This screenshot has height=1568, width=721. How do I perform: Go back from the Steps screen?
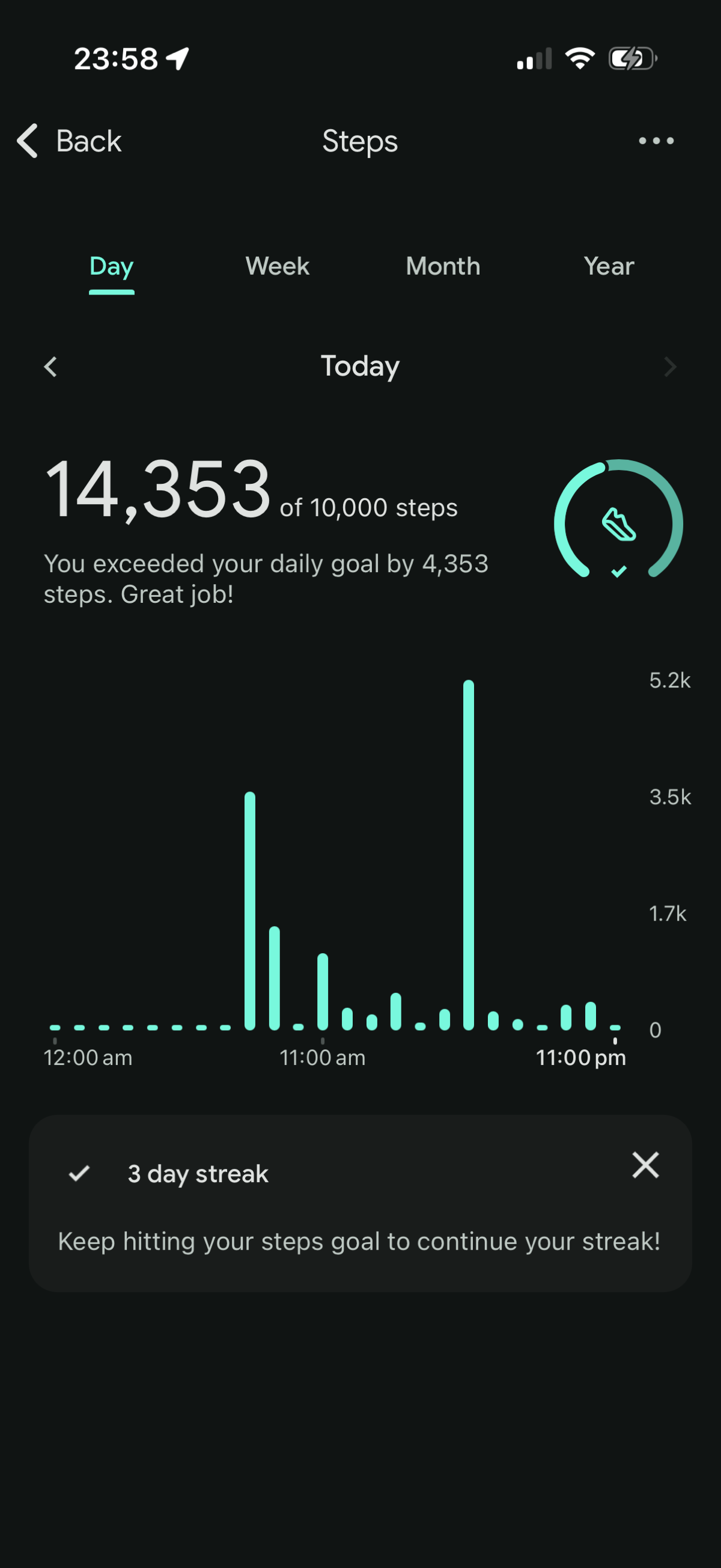(68, 141)
